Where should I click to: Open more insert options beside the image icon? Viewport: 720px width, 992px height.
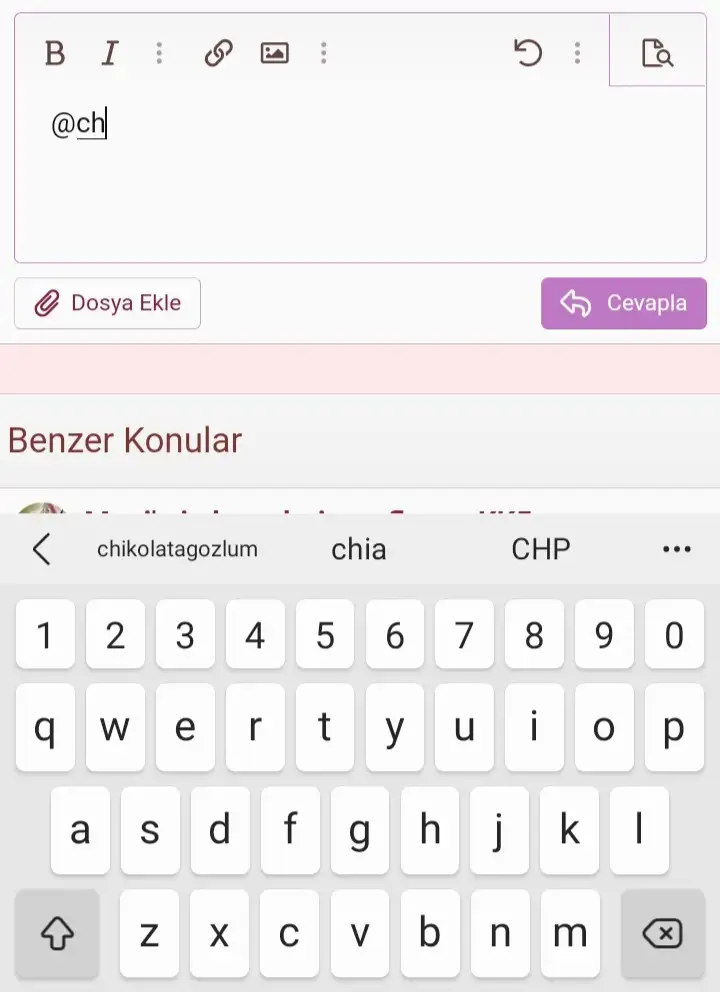click(x=323, y=53)
